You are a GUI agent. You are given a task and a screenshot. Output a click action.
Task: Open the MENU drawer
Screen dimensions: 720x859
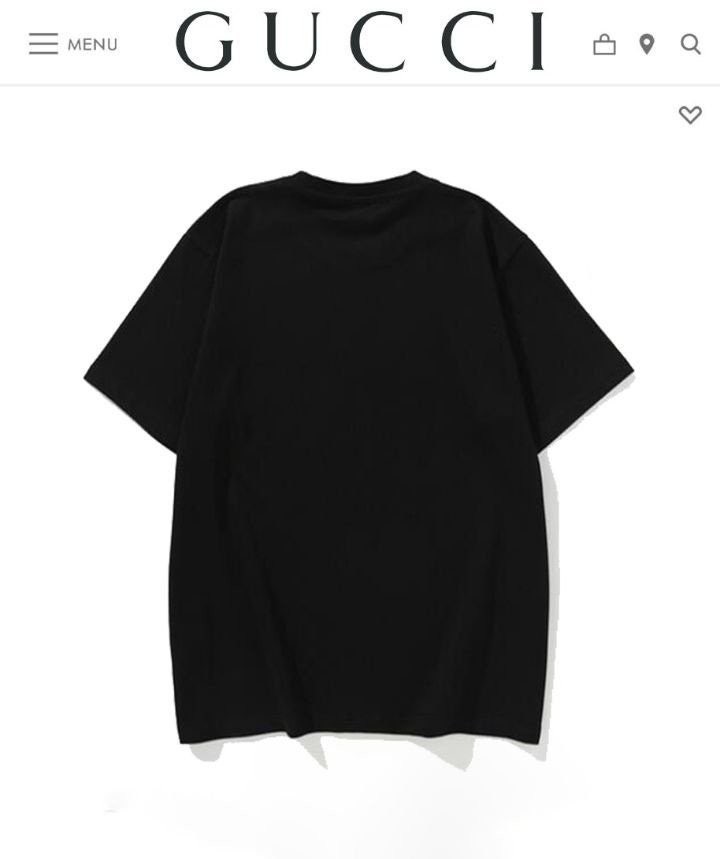(x=72, y=44)
